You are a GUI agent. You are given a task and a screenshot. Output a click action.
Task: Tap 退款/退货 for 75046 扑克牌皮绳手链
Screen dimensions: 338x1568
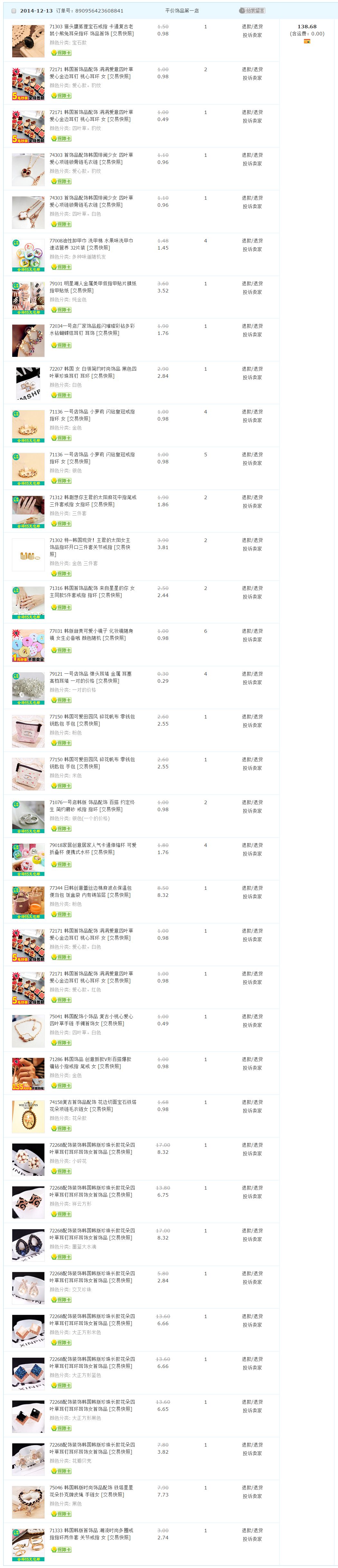coord(252,1488)
